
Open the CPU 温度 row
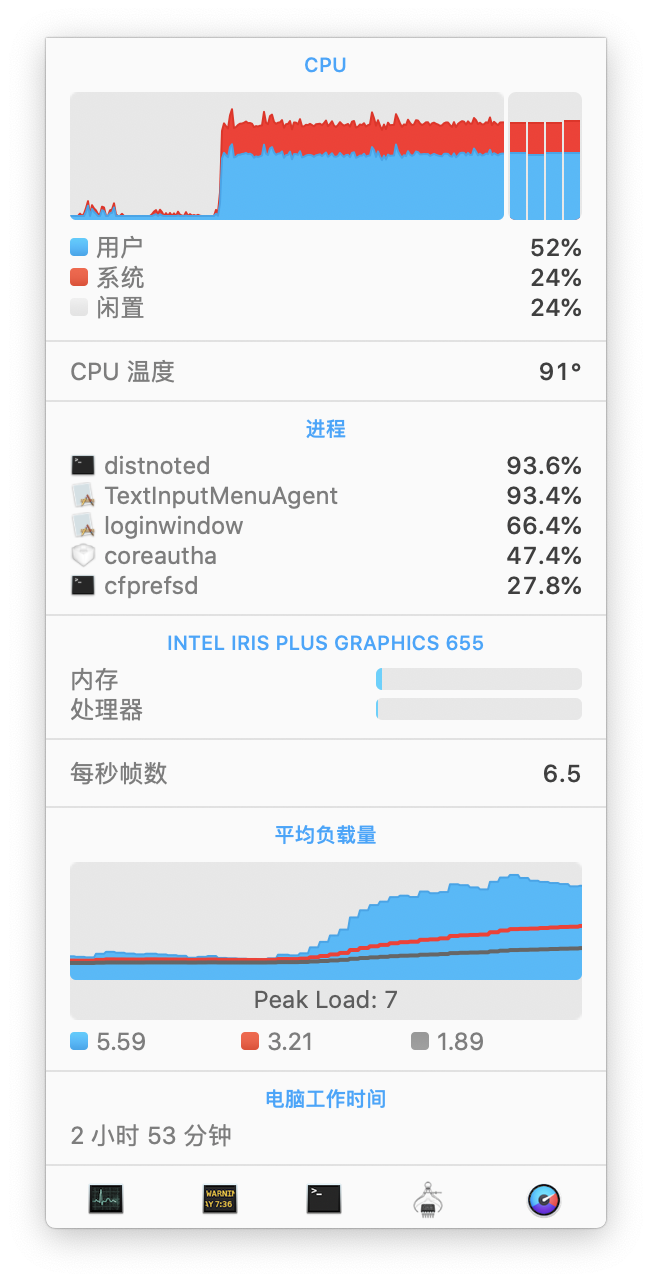[x=325, y=372]
